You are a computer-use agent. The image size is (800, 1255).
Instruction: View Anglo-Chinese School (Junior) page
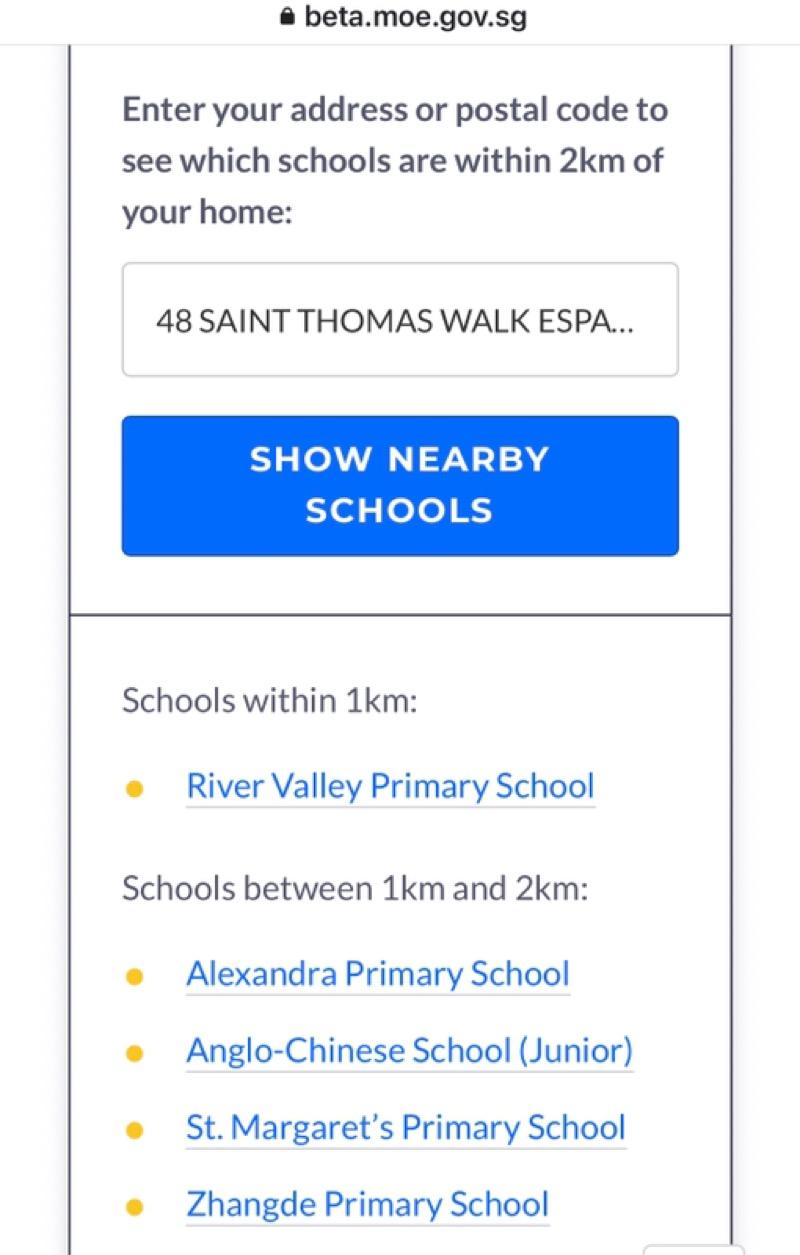(409, 1051)
